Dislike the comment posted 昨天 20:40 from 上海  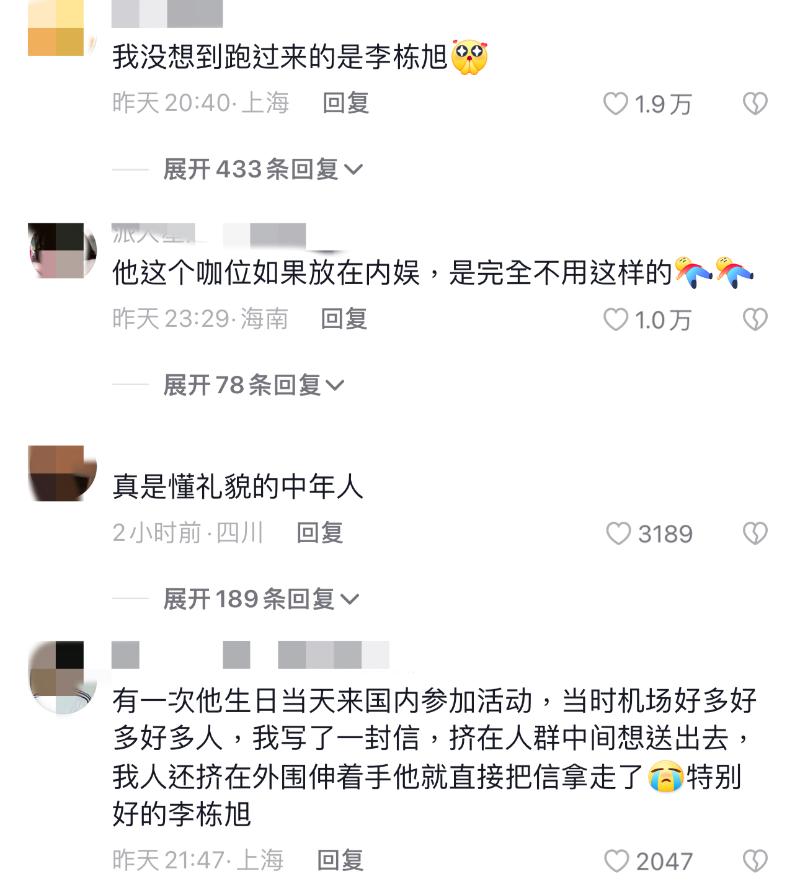pos(755,104)
